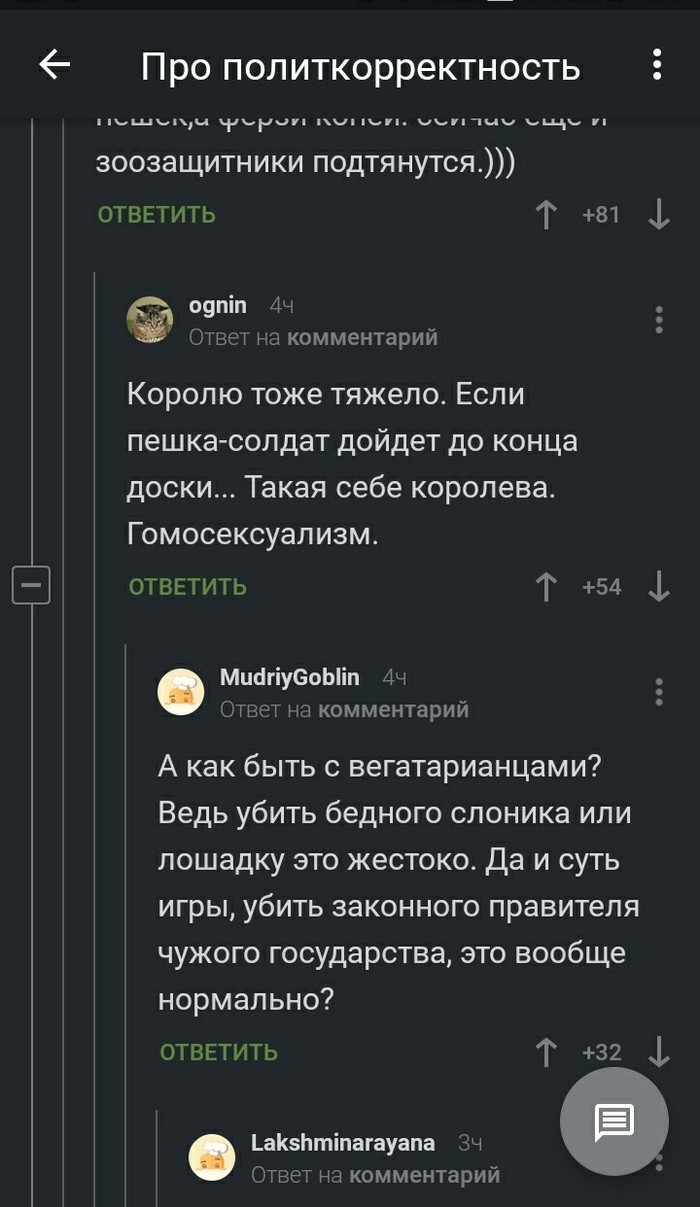Downvote the comment rated +81
This screenshot has width=700, height=1207.
pos(659,214)
